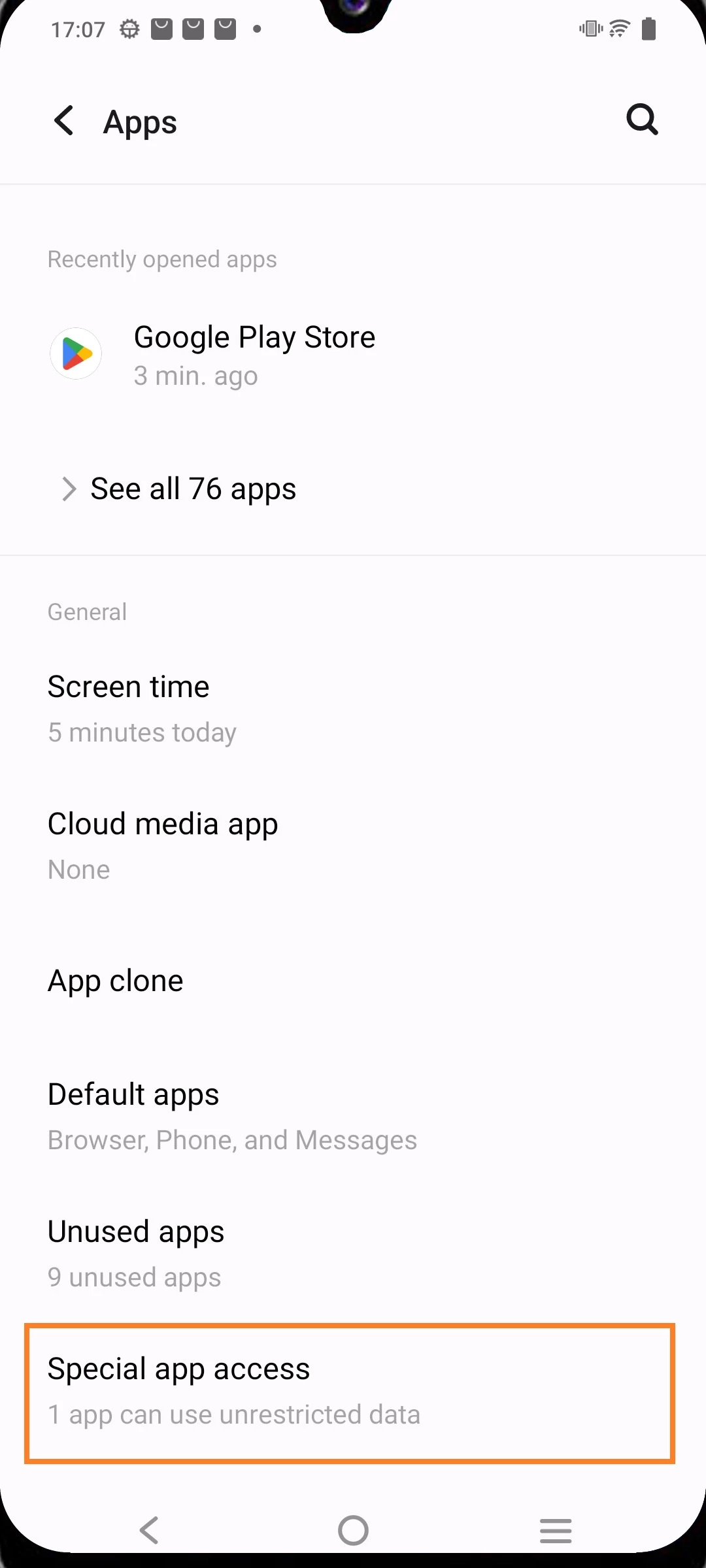This screenshot has height=1568, width=706.
Task: Search within Apps settings
Action: tap(642, 120)
